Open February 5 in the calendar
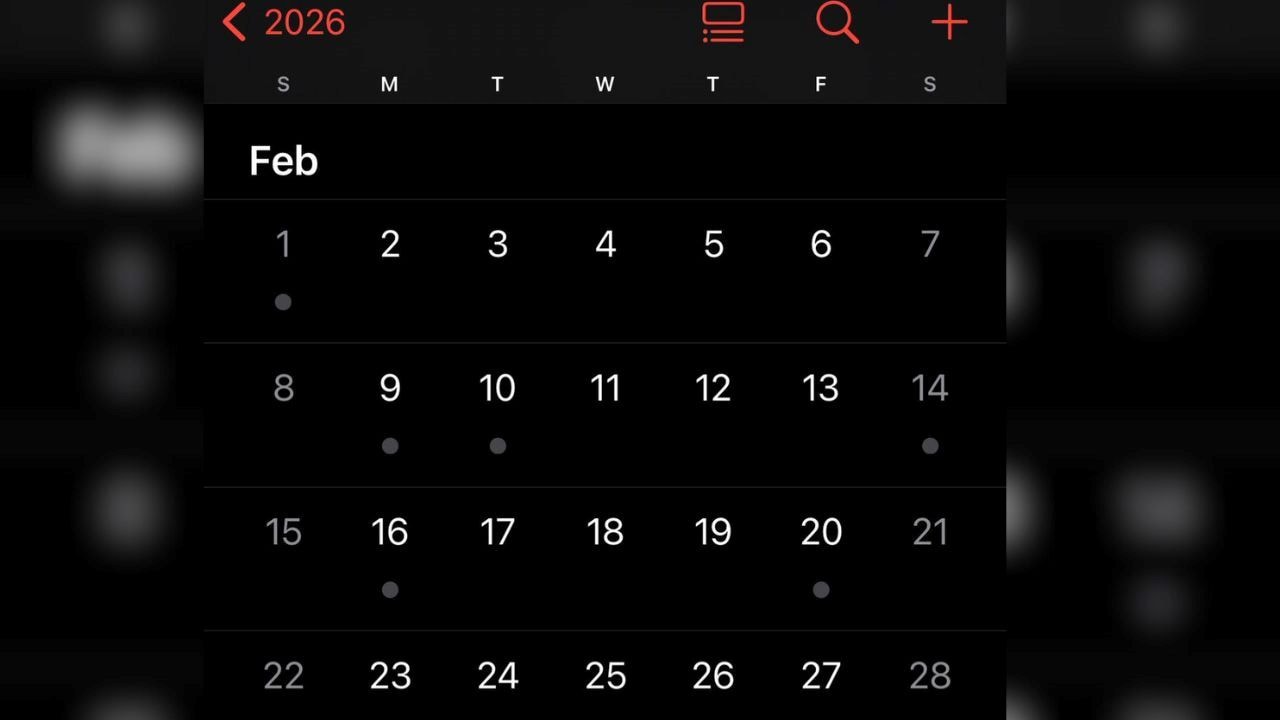 pyautogui.click(x=713, y=245)
